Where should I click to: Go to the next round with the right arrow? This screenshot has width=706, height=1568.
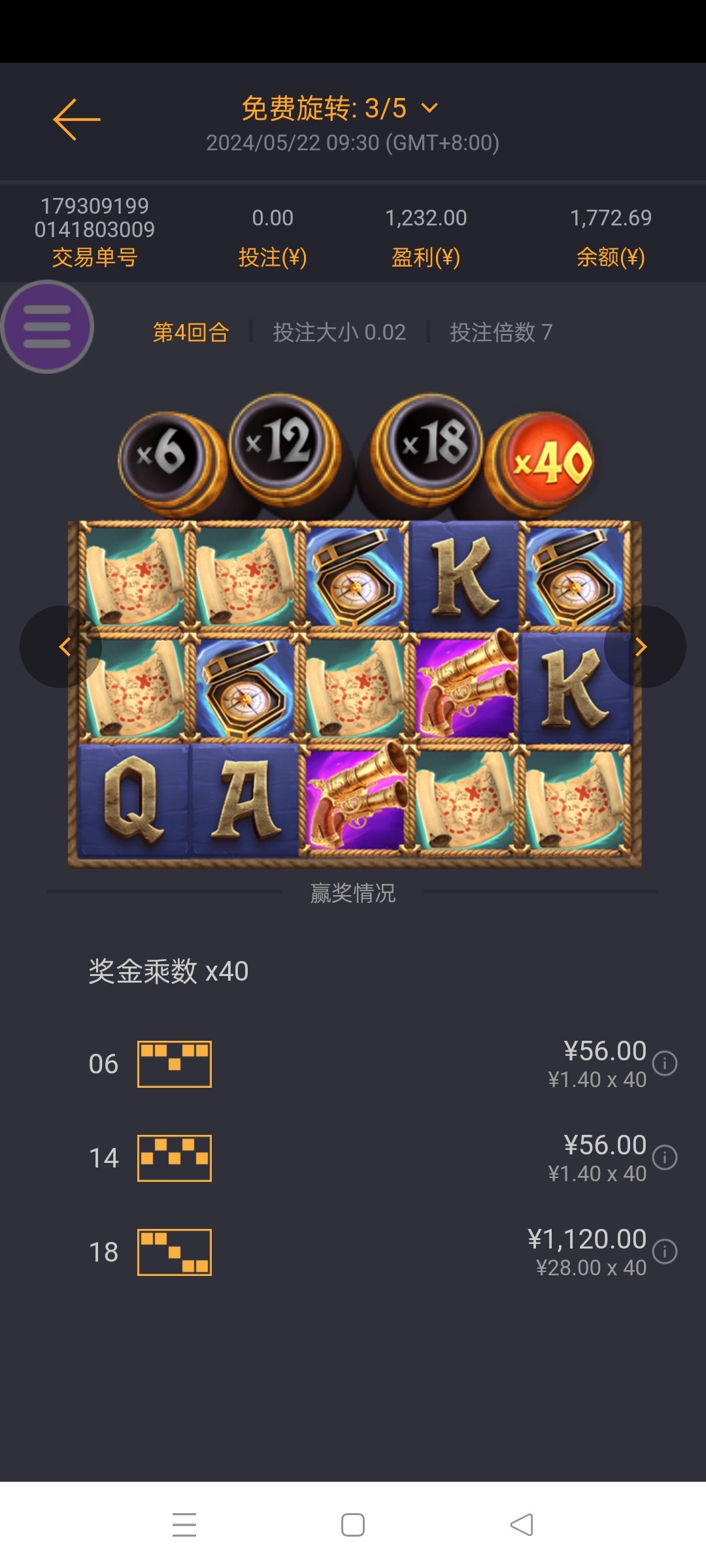642,647
